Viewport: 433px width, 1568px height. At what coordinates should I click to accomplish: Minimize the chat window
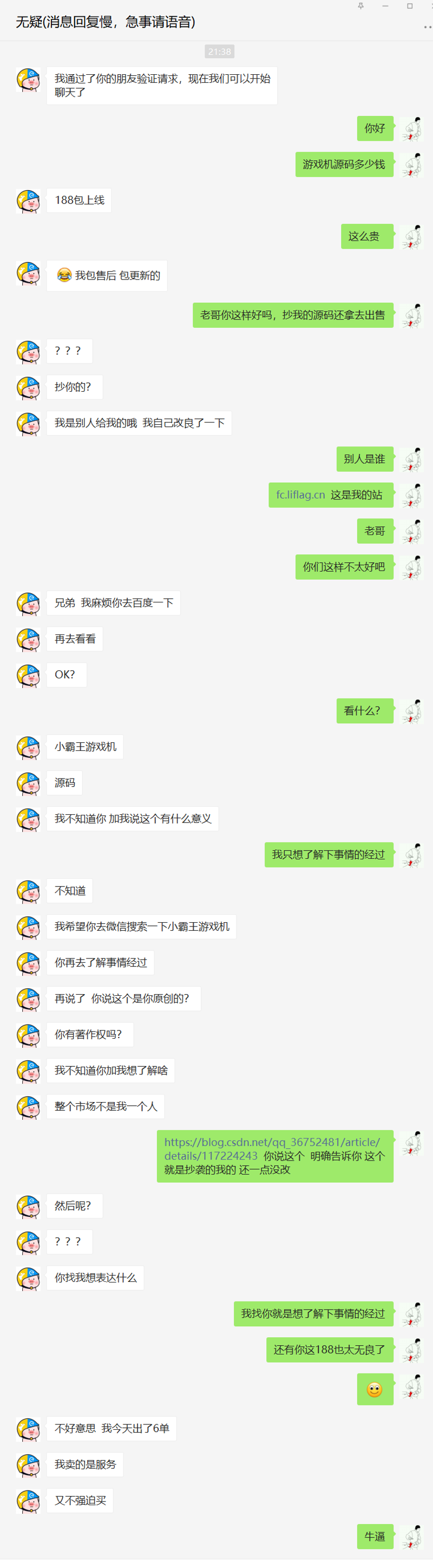point(385,6)
